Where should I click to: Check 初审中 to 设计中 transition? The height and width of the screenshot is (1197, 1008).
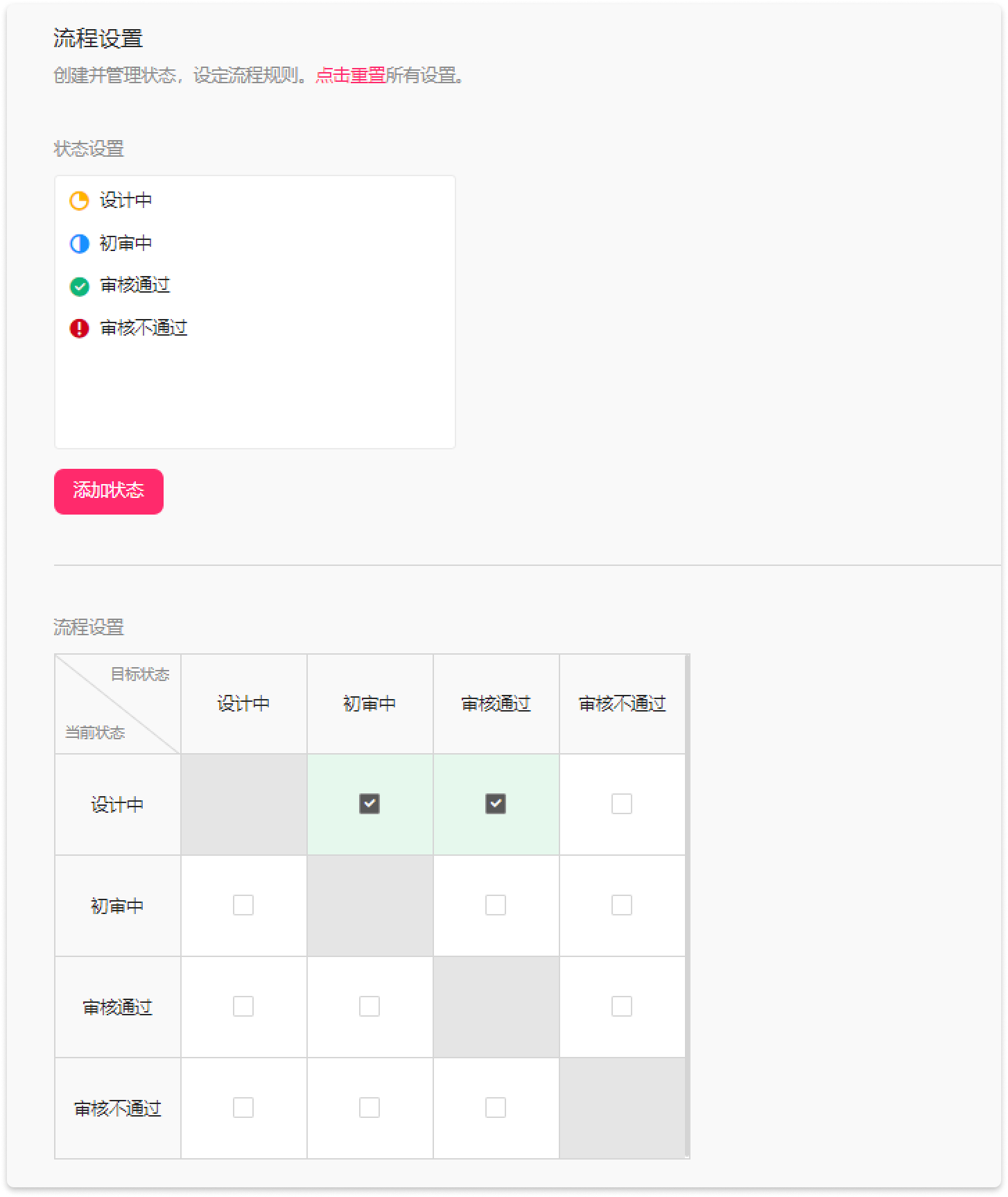pos(243,905)
